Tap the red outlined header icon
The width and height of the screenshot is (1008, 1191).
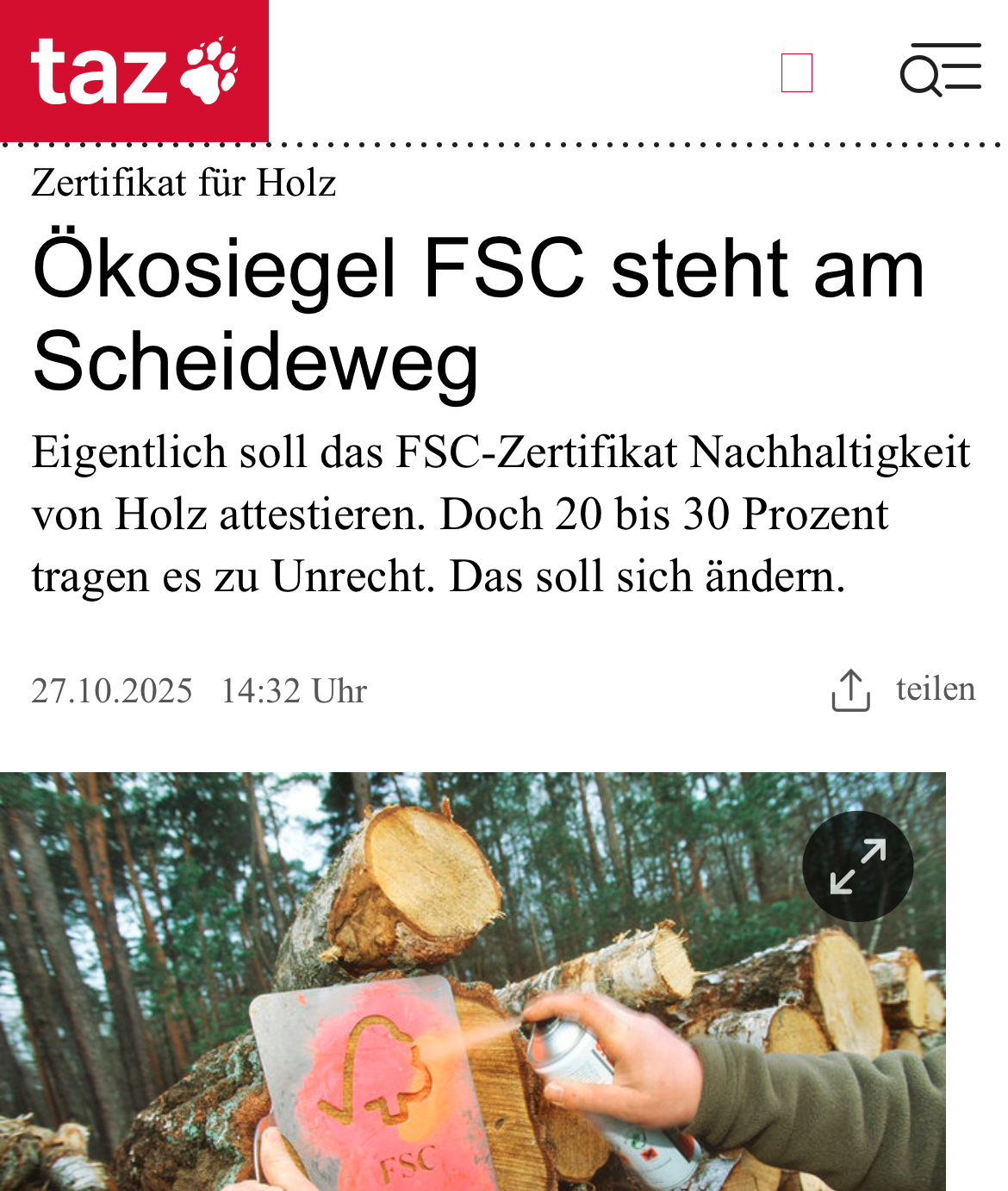796,72
